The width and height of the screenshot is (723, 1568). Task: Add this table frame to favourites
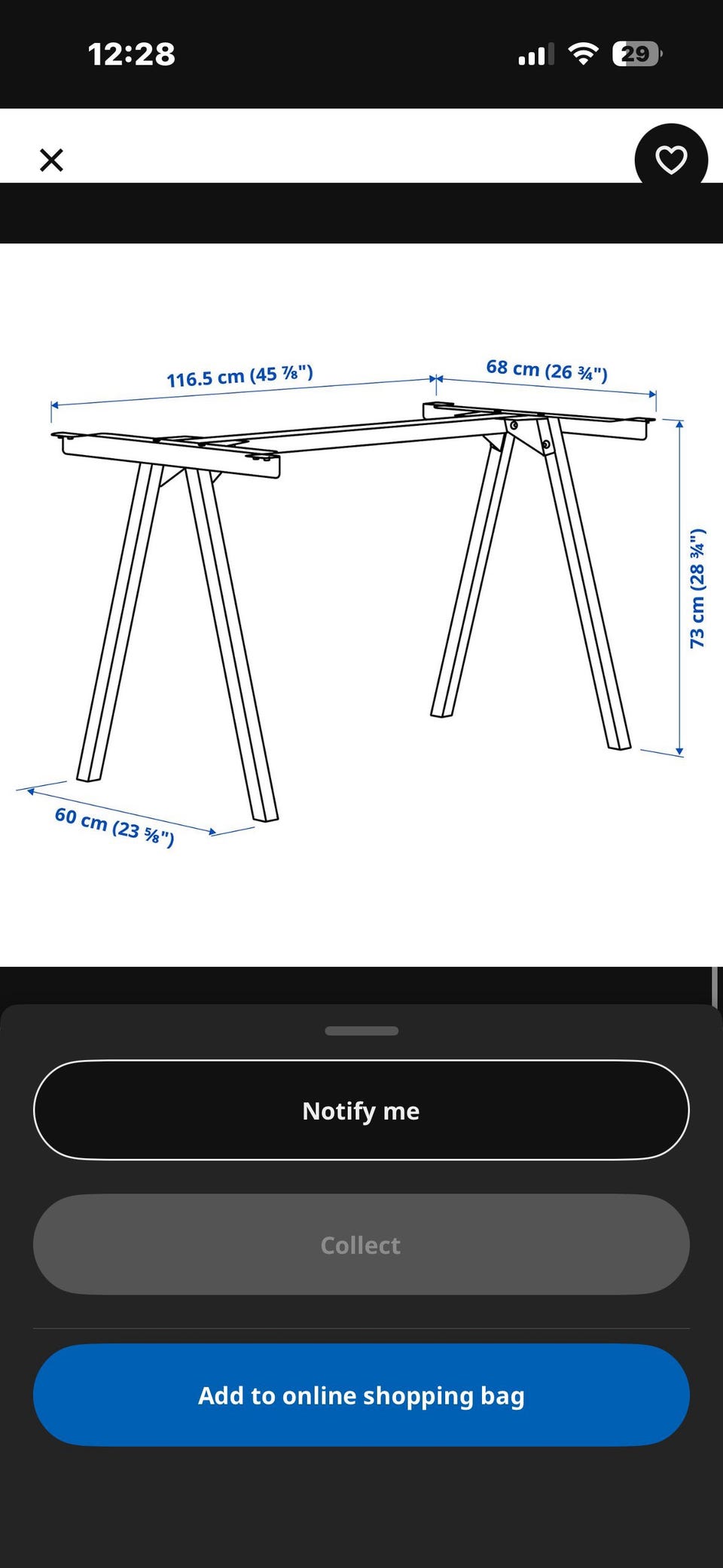click(x=671, y=158)
